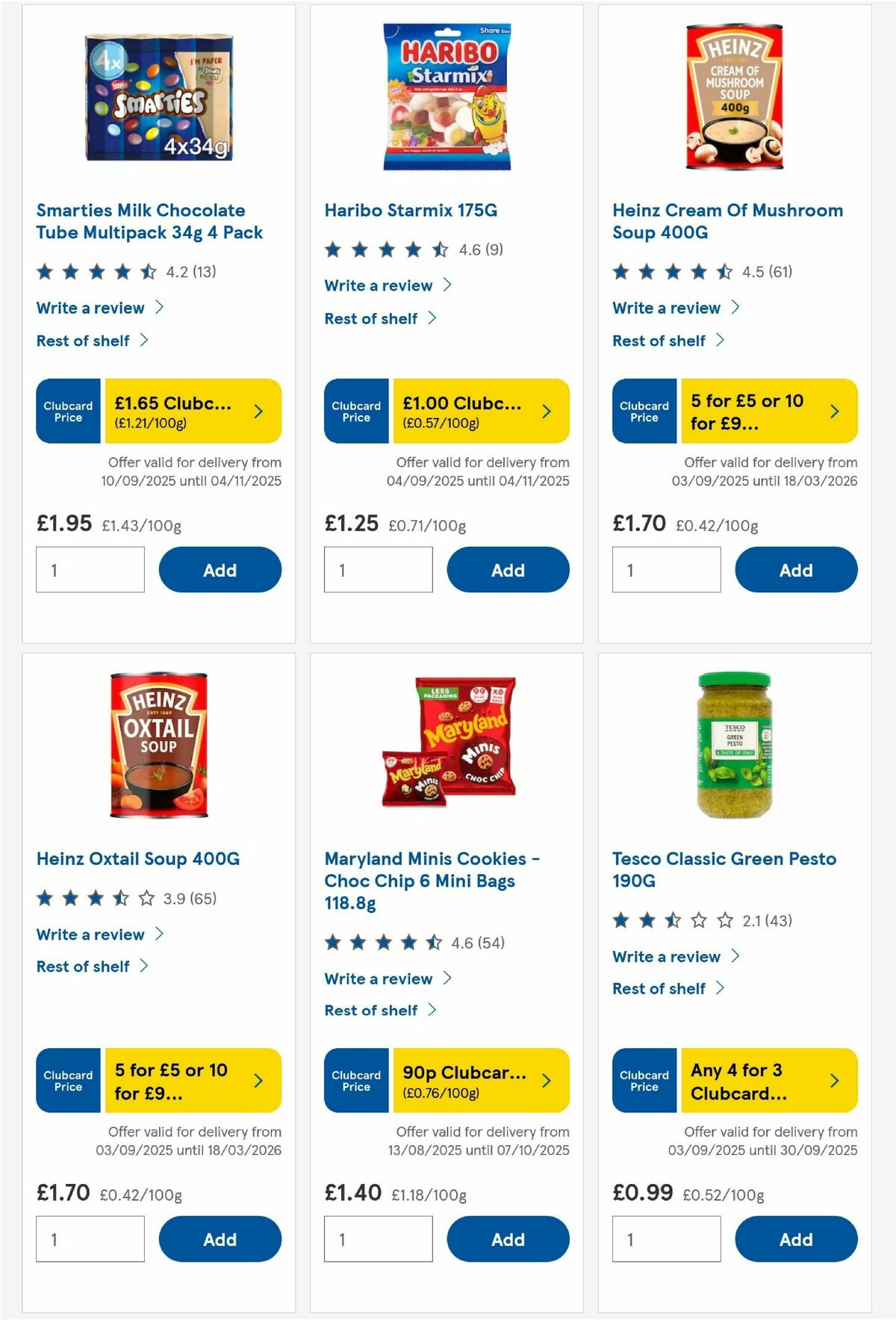This screenshot has width=896, height=1320.
Task: Click the Clubcard Price badge on Smarties product
Action: [x=67, y=410]
